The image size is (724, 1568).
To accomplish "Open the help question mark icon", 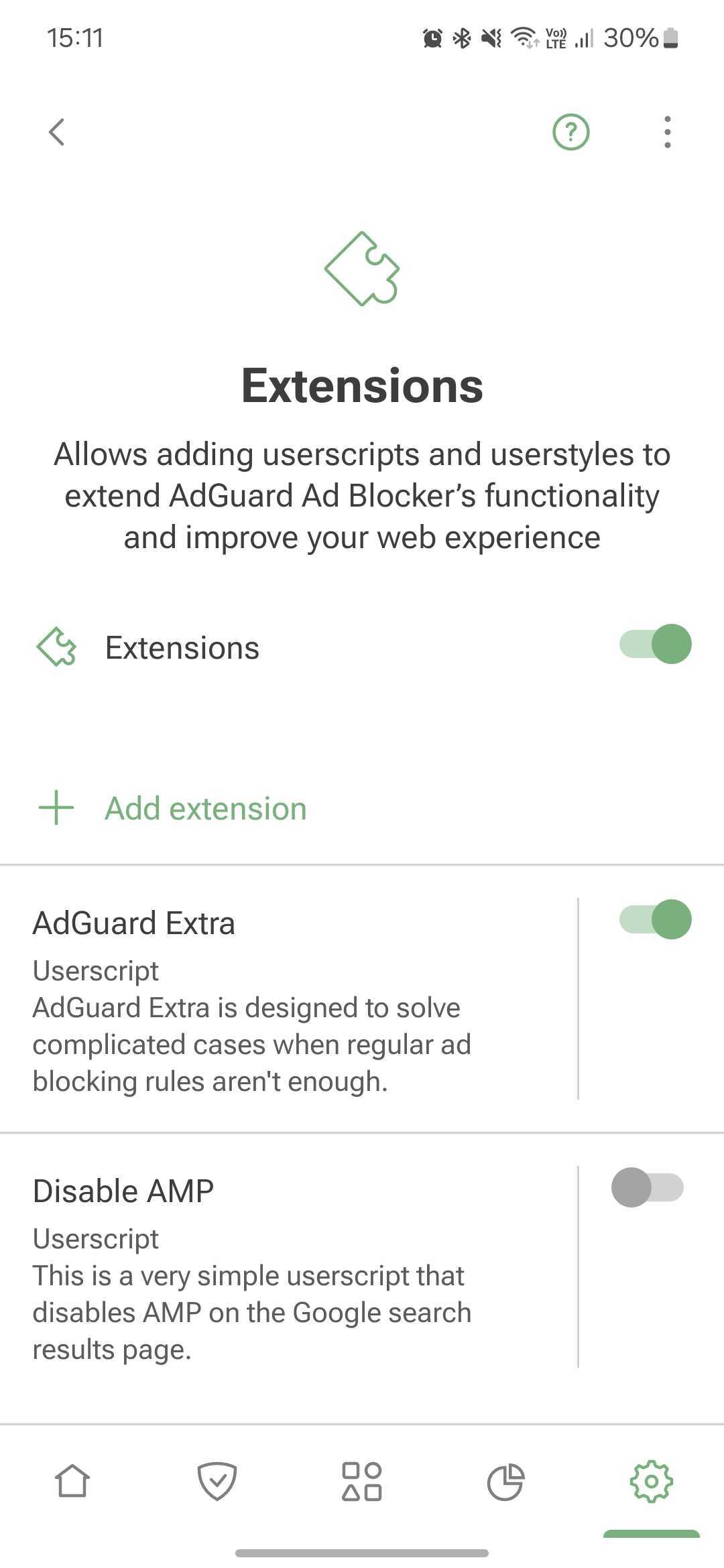I will (570, 132).
